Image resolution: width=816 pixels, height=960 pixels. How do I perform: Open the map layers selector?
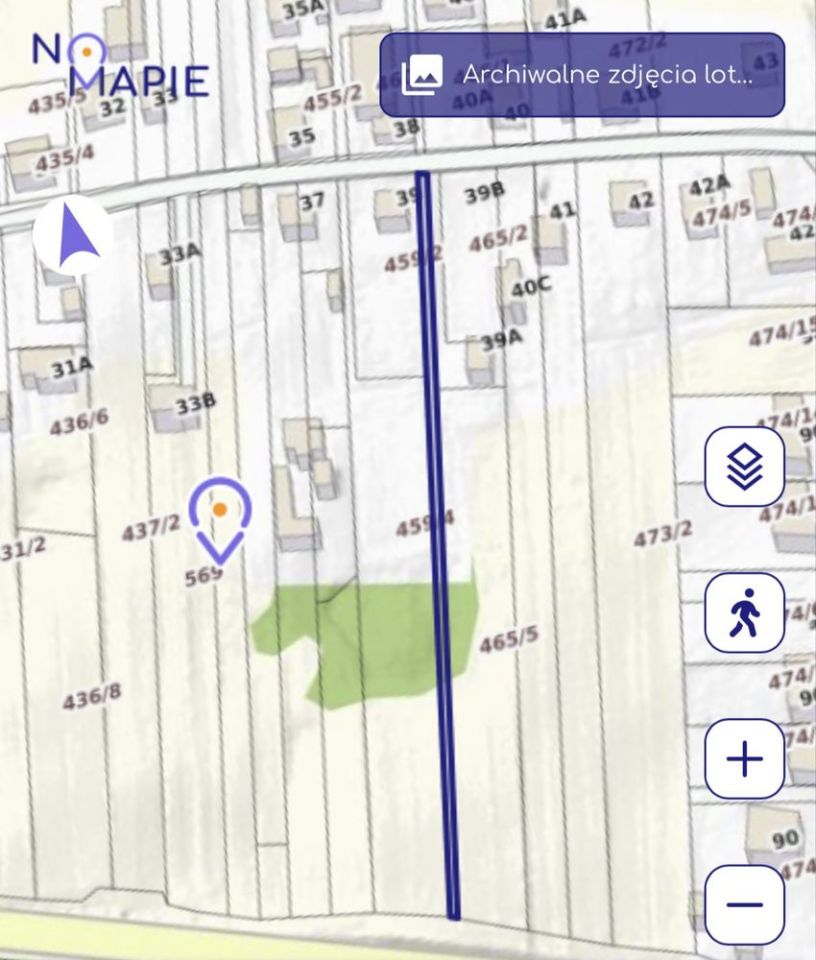[x=744, y=466]
